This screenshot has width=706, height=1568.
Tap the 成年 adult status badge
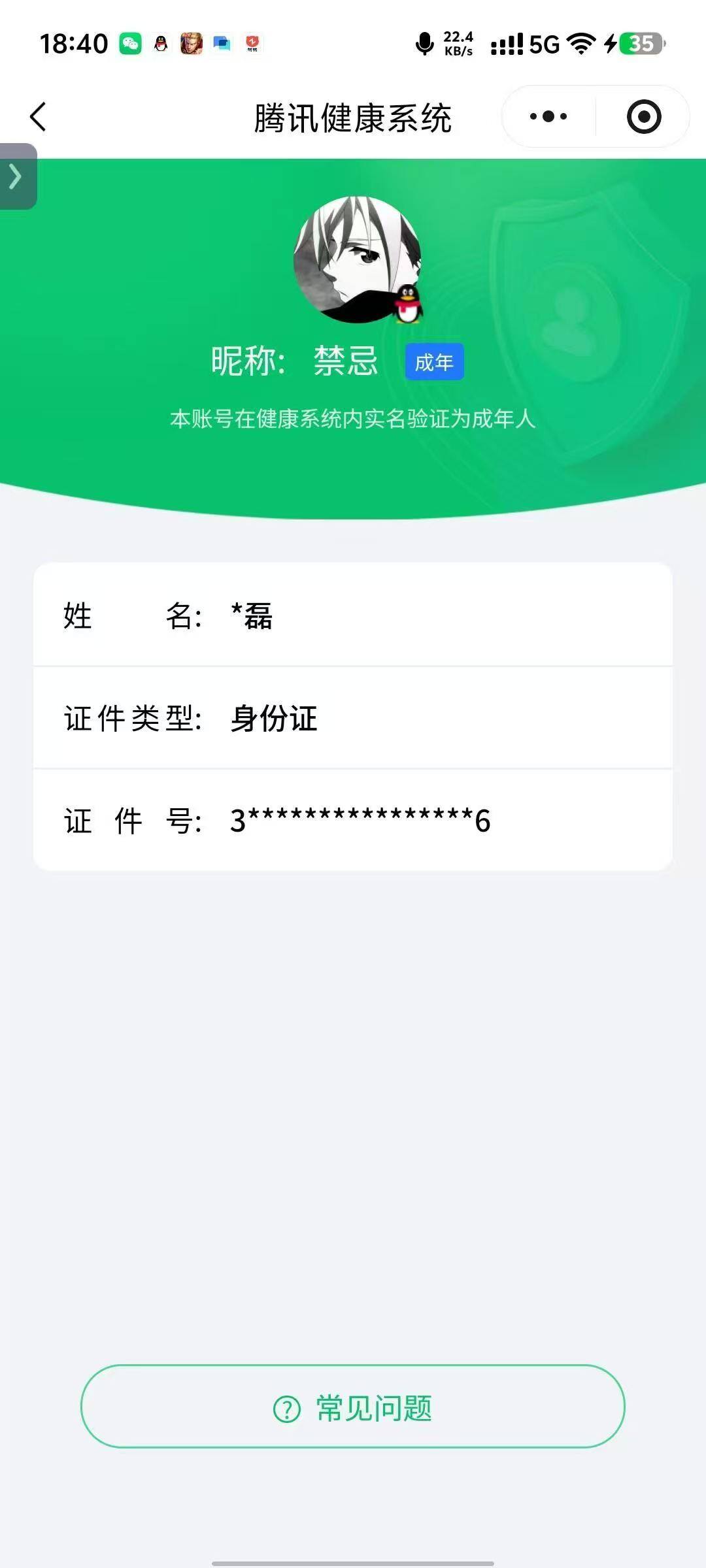[435, 363]
